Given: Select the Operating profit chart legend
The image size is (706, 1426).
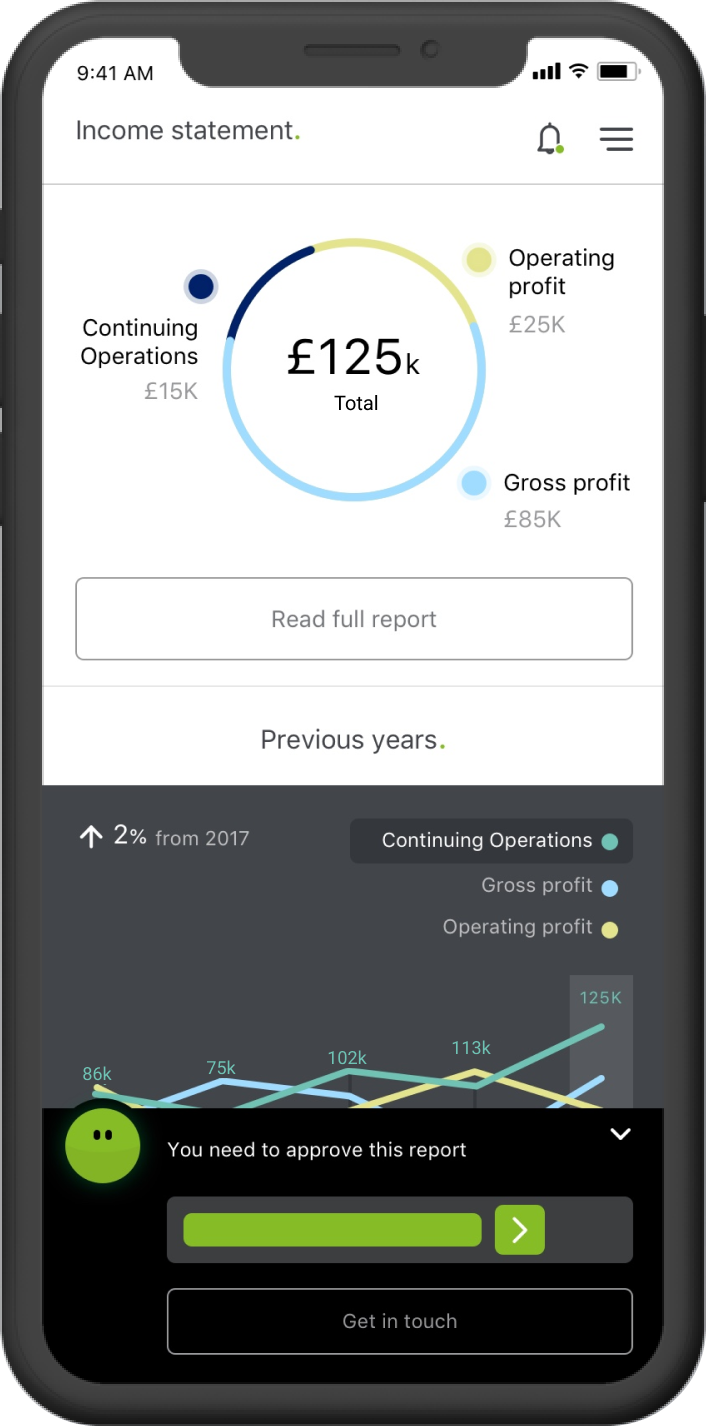Looking at the screenshot, I should (530, 928).
